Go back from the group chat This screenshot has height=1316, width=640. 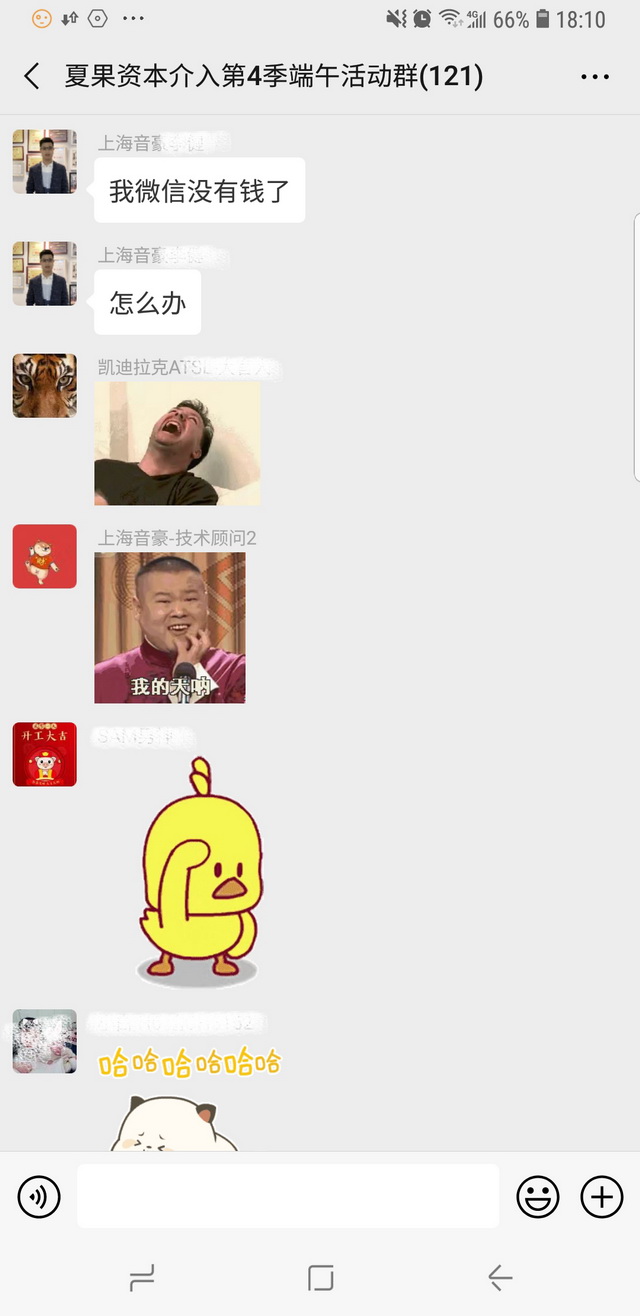[x=32, y=76]
